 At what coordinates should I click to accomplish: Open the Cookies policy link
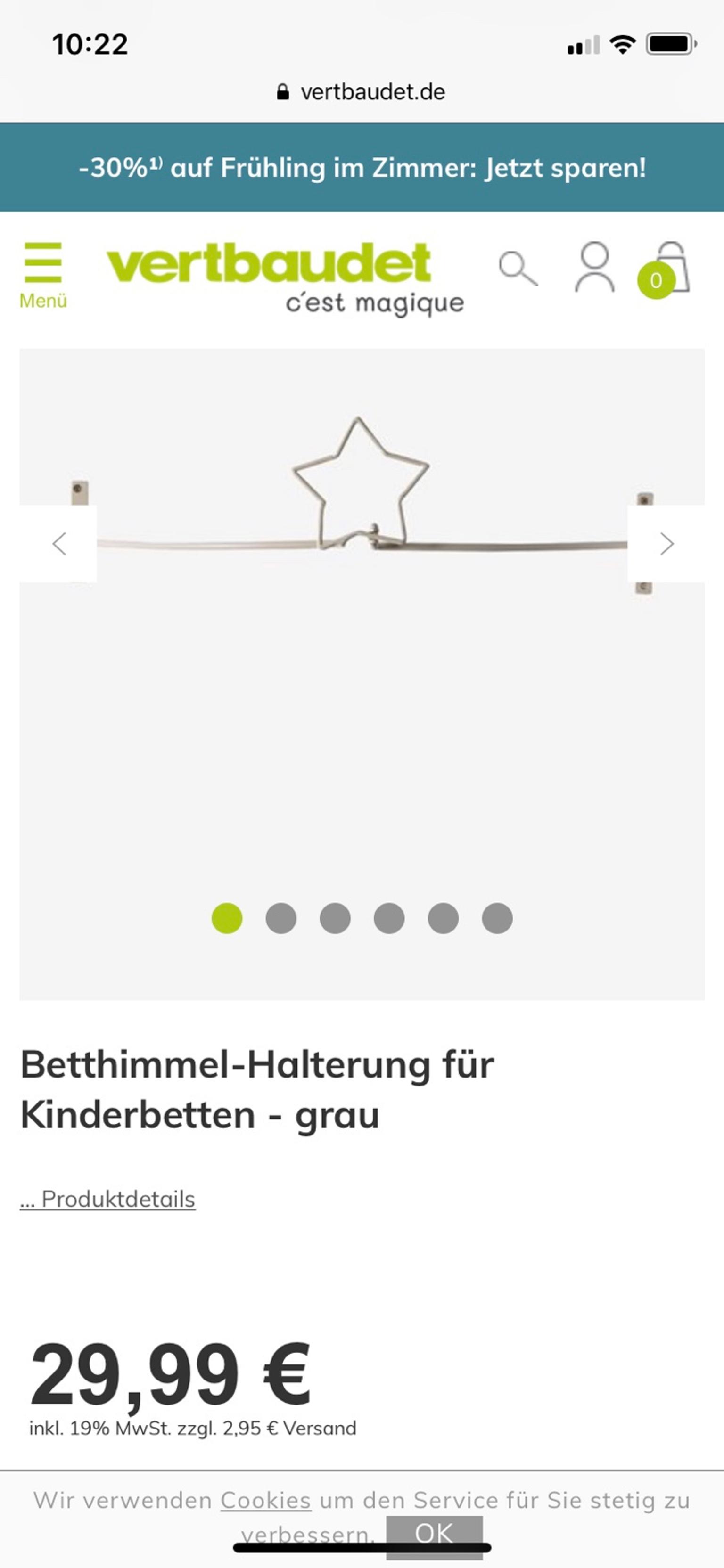point(265,1501)
